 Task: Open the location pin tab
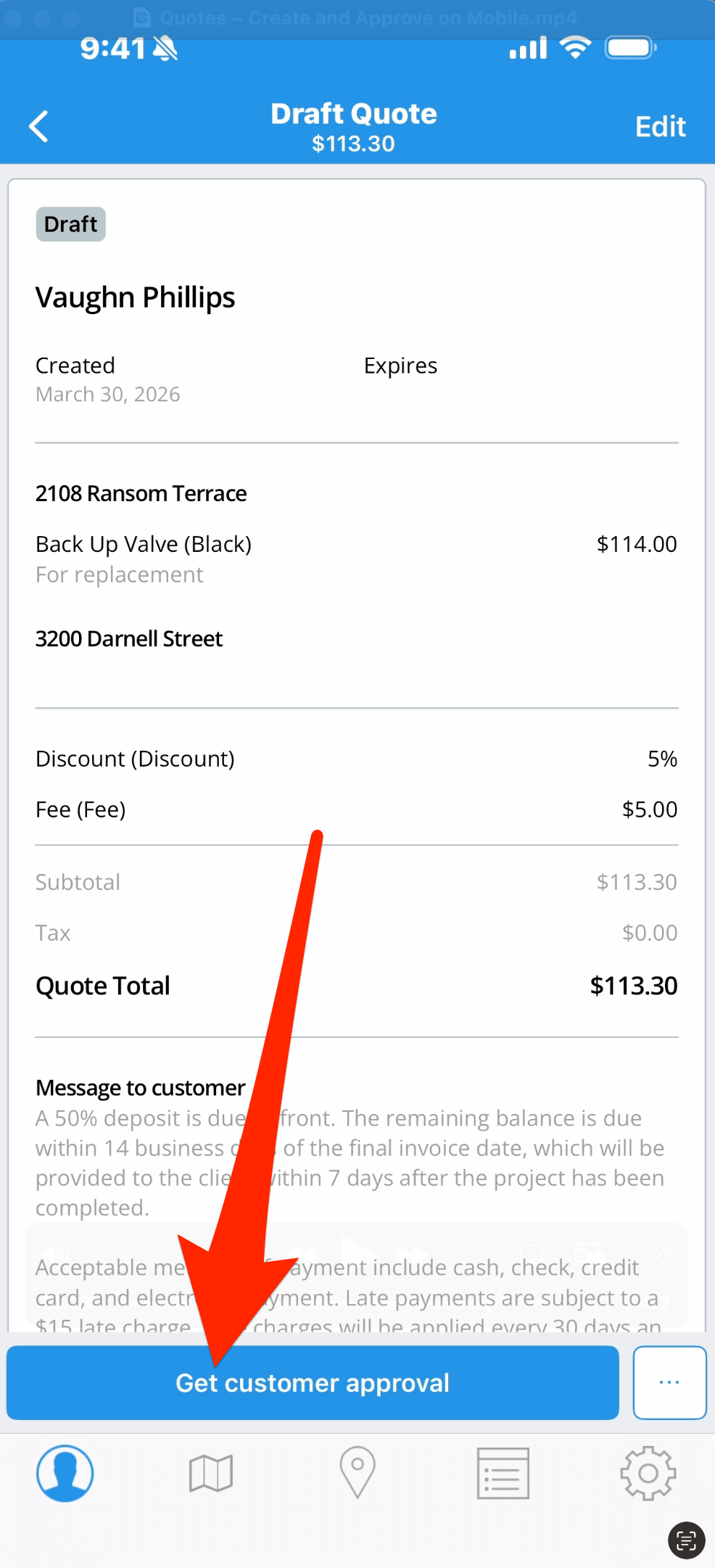pos(357,1472)
